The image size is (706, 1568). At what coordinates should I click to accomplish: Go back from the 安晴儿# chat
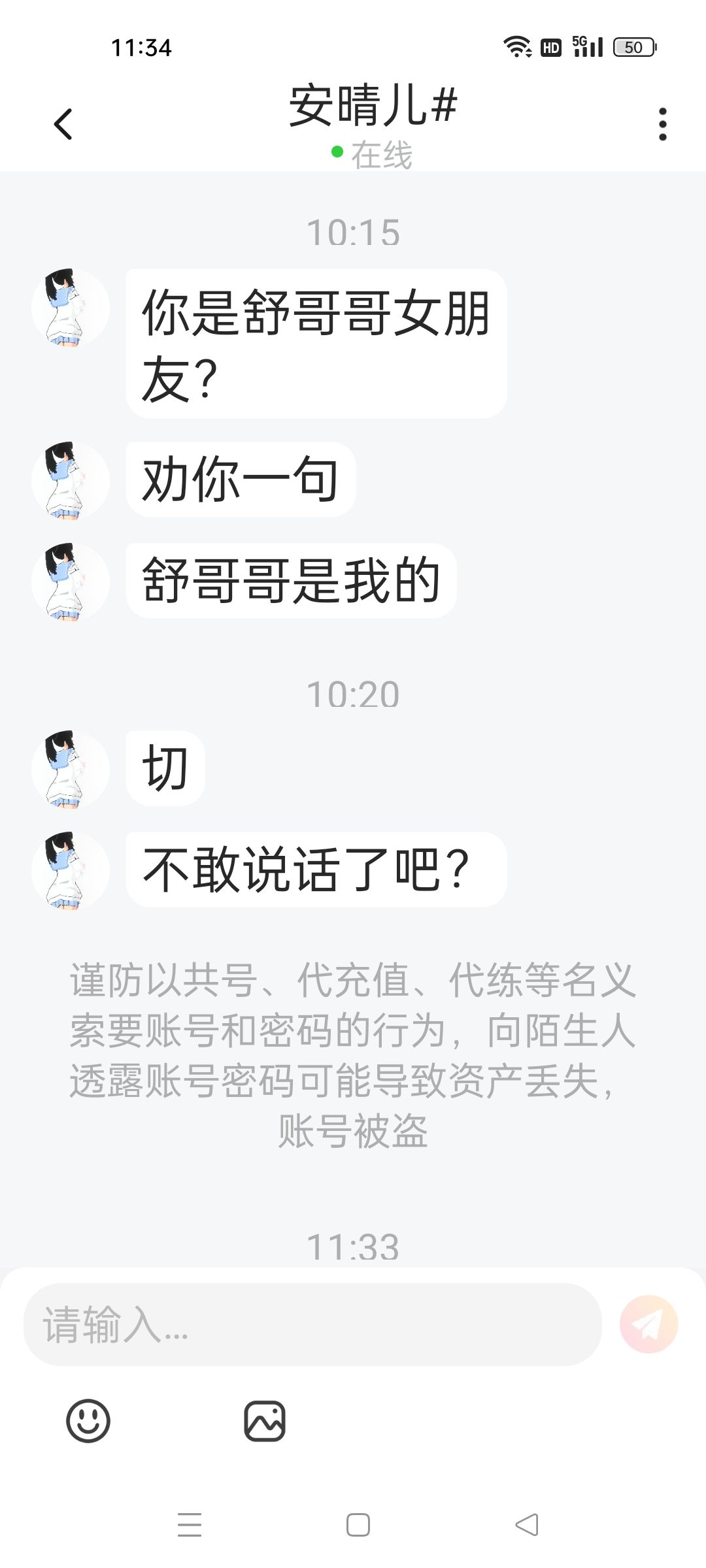(x=63, y=124)
